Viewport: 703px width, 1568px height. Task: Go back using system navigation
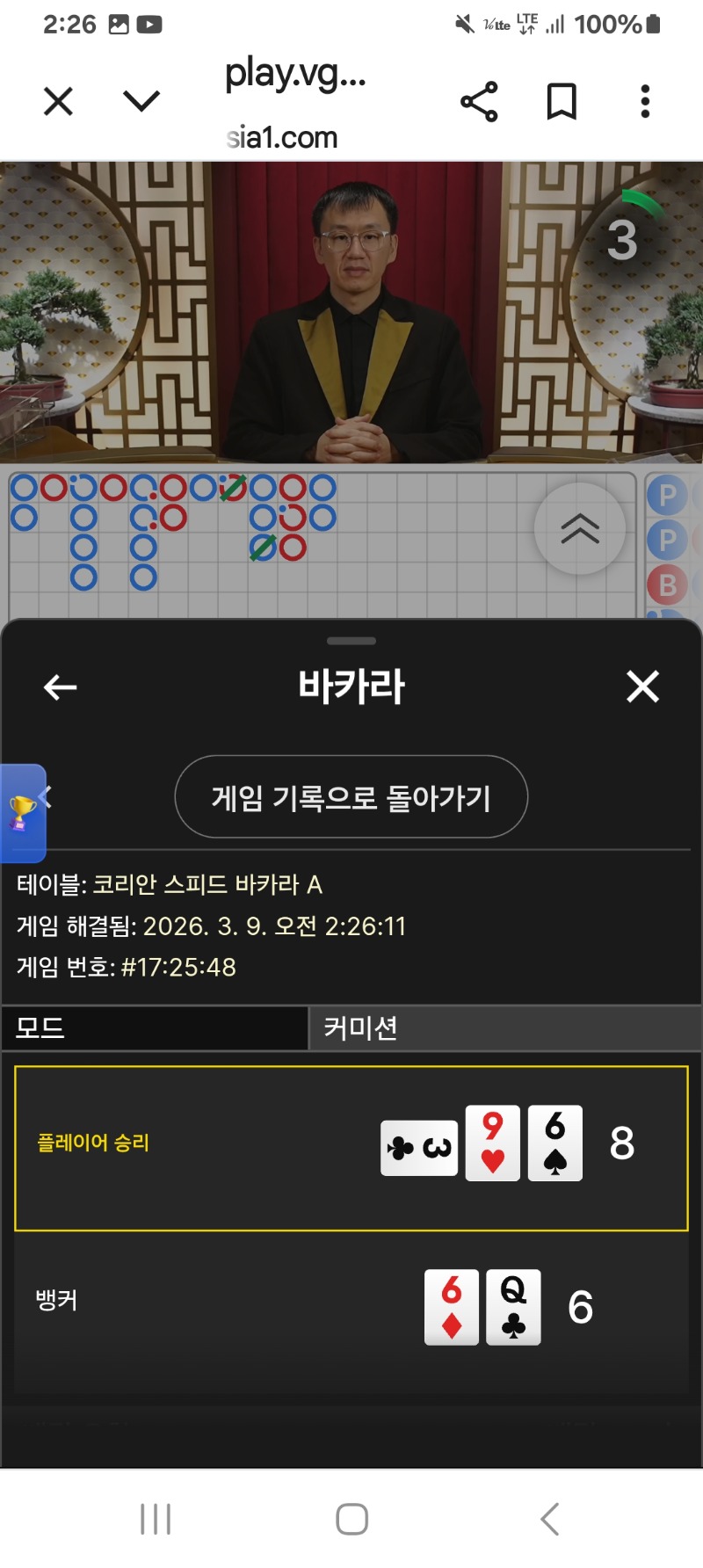pyautogui.click(x=550, y=1519)
